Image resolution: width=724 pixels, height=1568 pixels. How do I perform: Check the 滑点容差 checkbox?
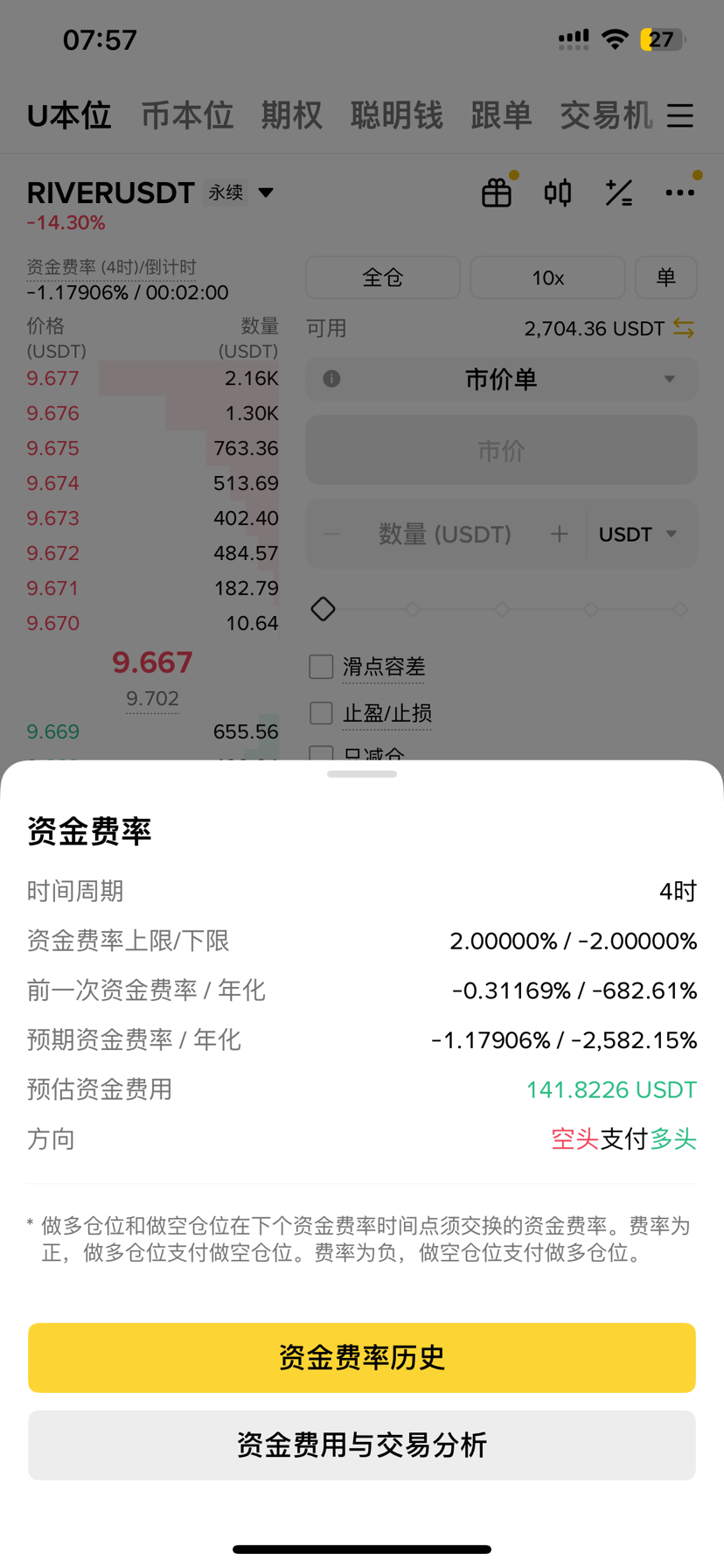(x=321, y=667)
